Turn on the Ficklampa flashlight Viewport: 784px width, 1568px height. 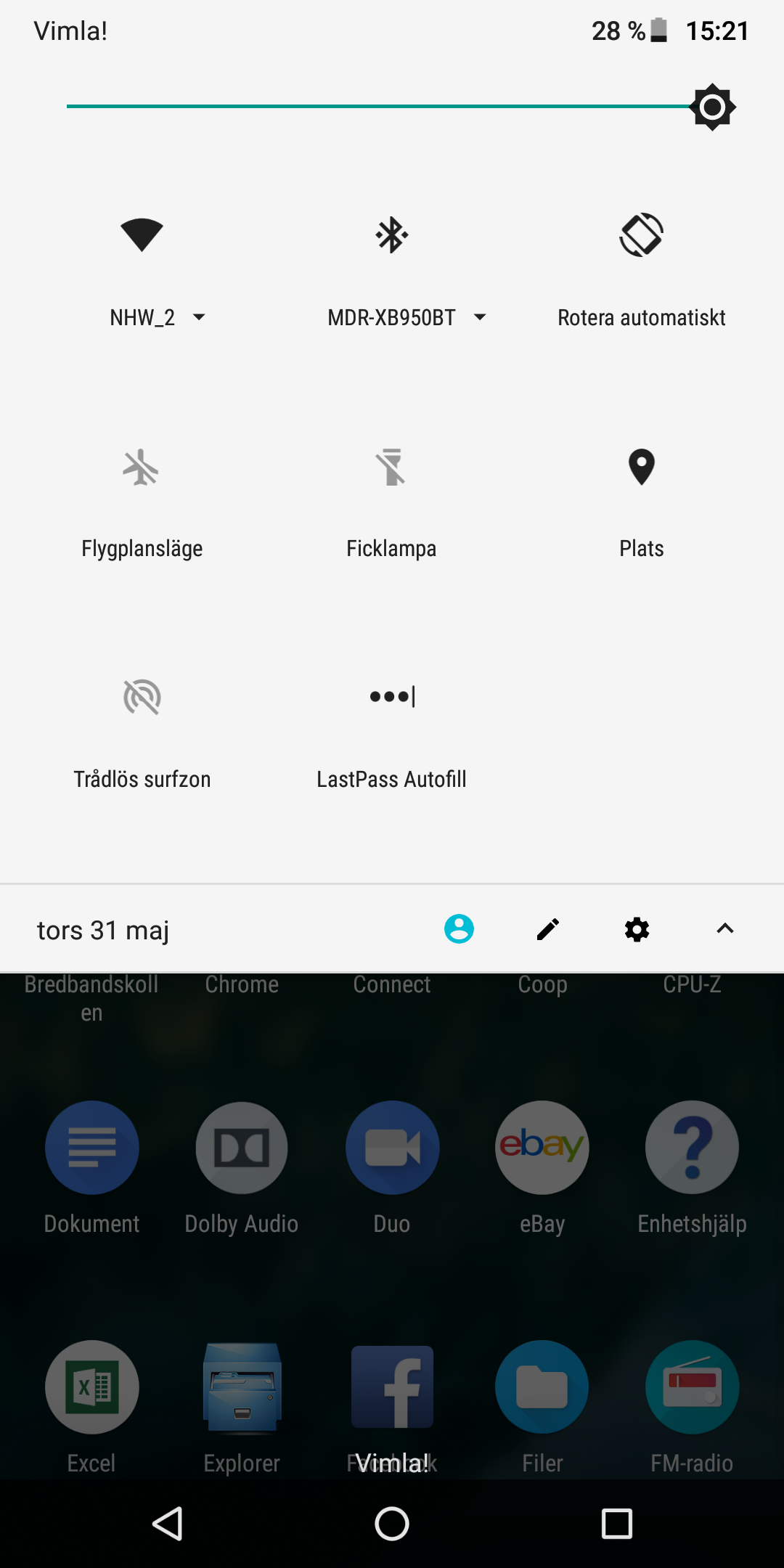point(391,467)
